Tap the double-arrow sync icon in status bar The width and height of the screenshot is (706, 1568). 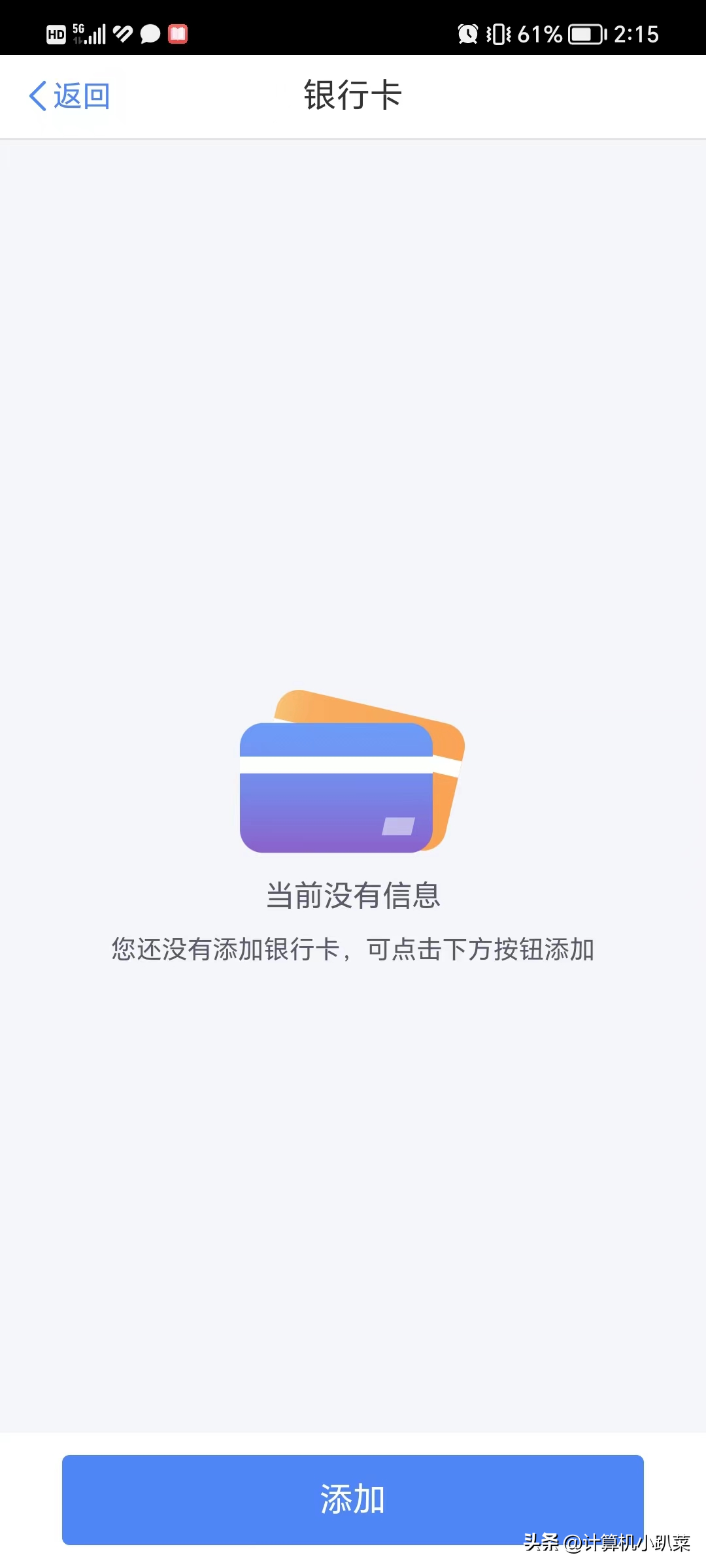[x=122, y=34]
